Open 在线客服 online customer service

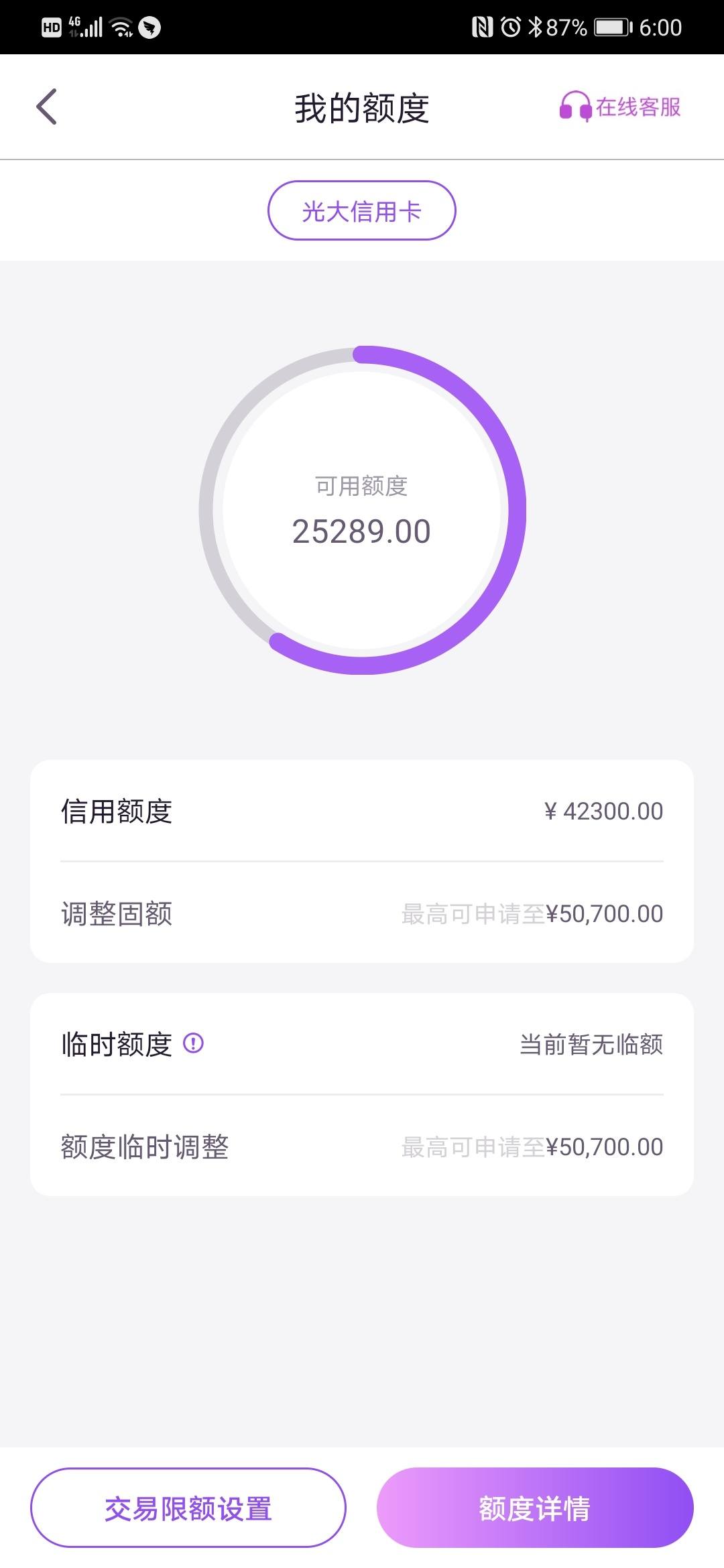pos(620,107)
